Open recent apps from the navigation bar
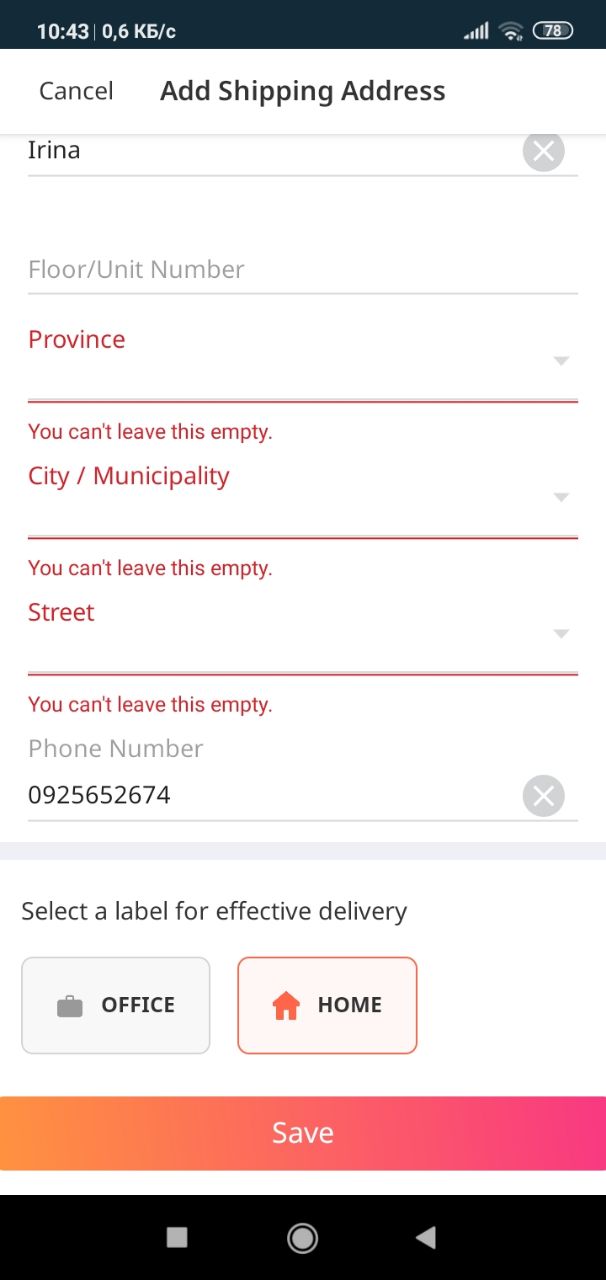Image resolution: width=606 pixels, height=1280 pixels. (177, 1238)
